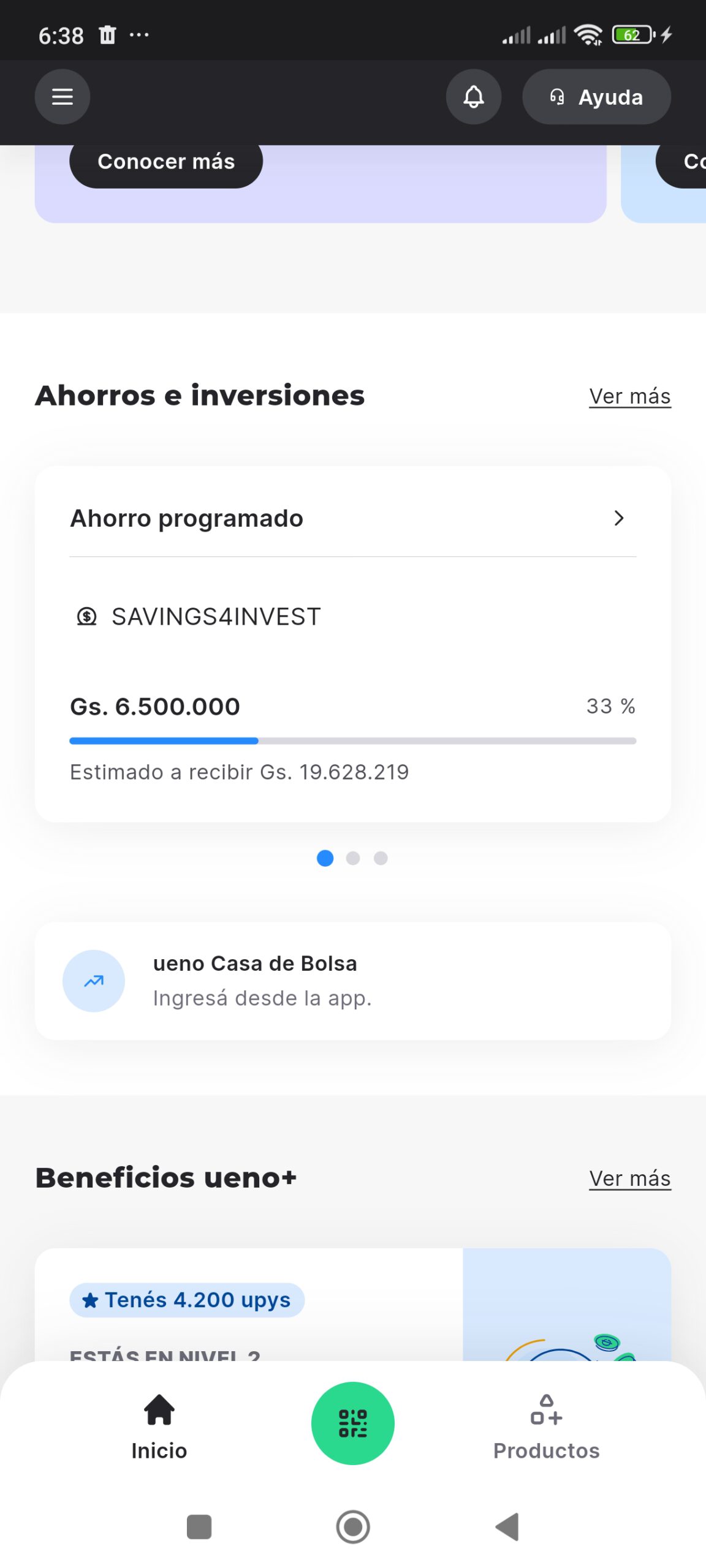706x1568 pixels.
Task: Open the QR scanner button
Action: click(353, 1423)
